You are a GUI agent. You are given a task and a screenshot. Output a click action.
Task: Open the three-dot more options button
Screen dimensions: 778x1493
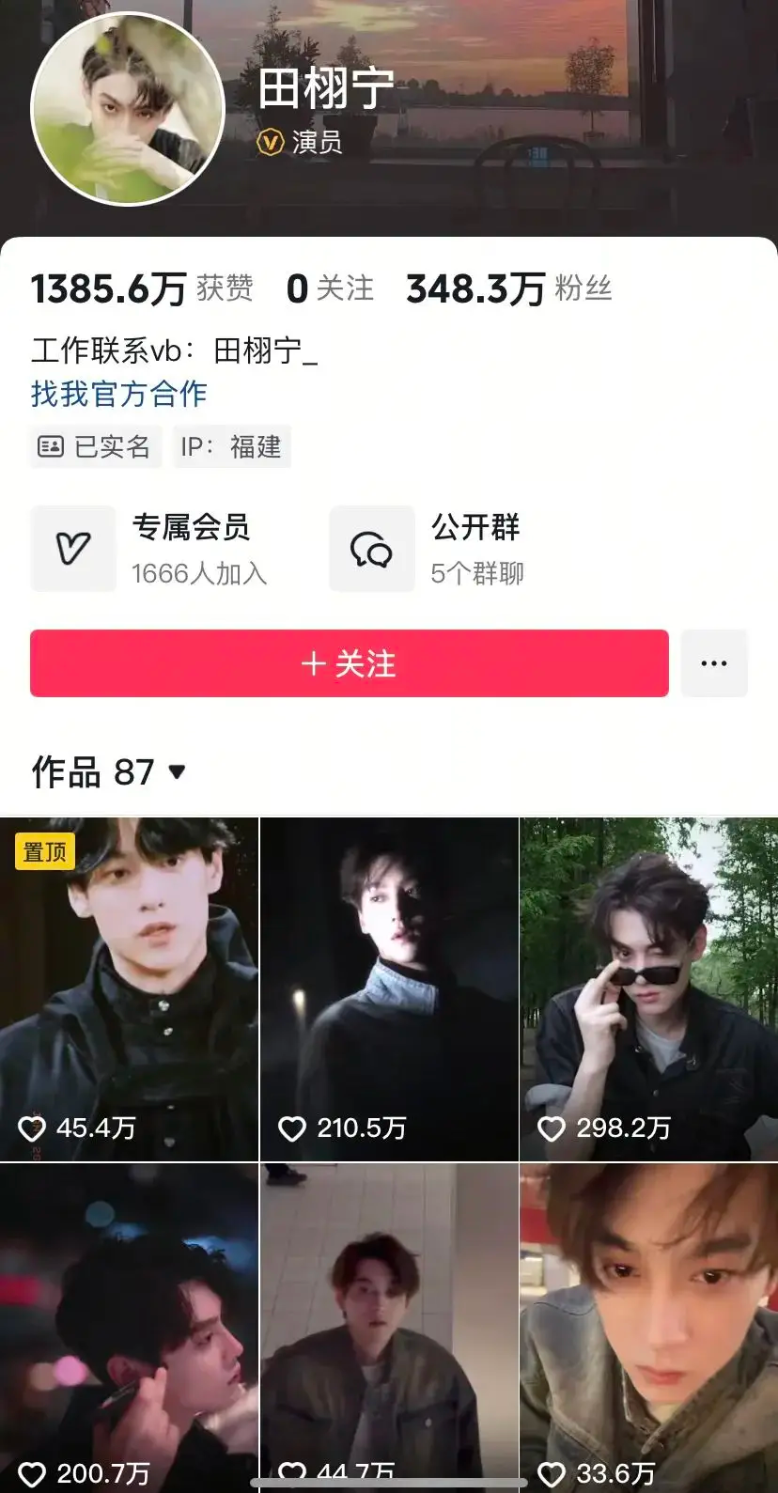click(x=714, y=663)
